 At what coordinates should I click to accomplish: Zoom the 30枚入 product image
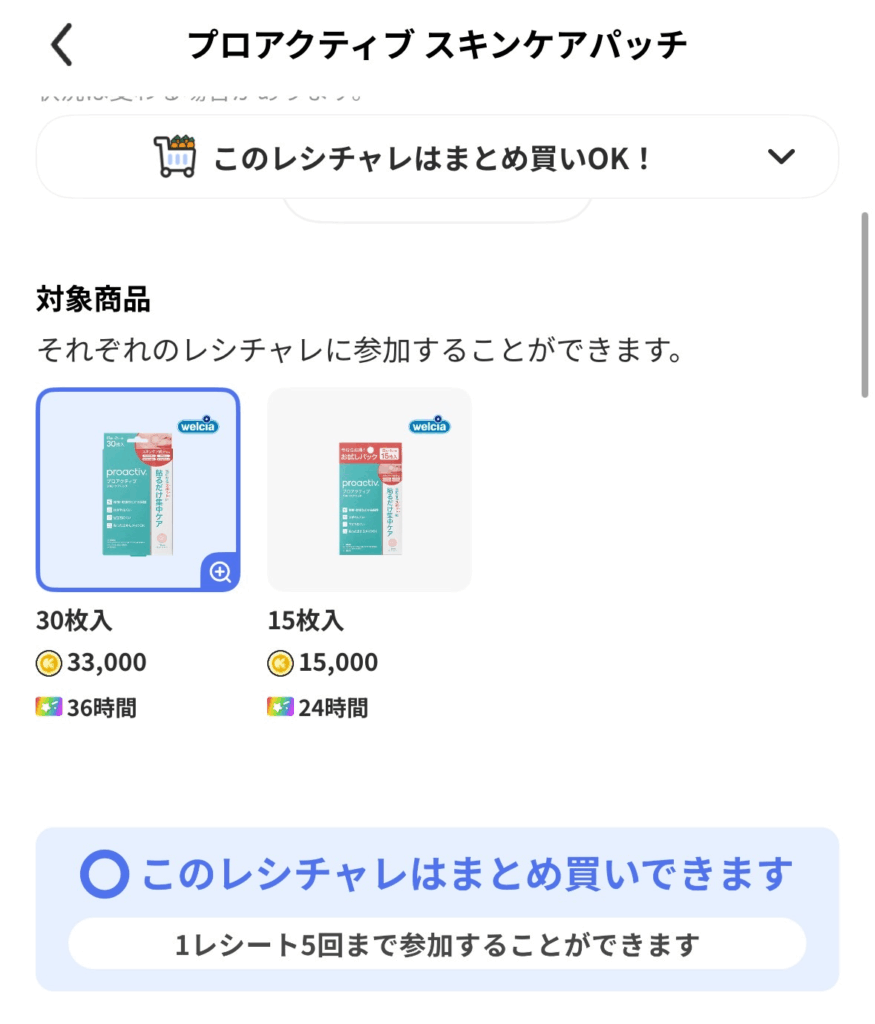[x=220, y=572]
